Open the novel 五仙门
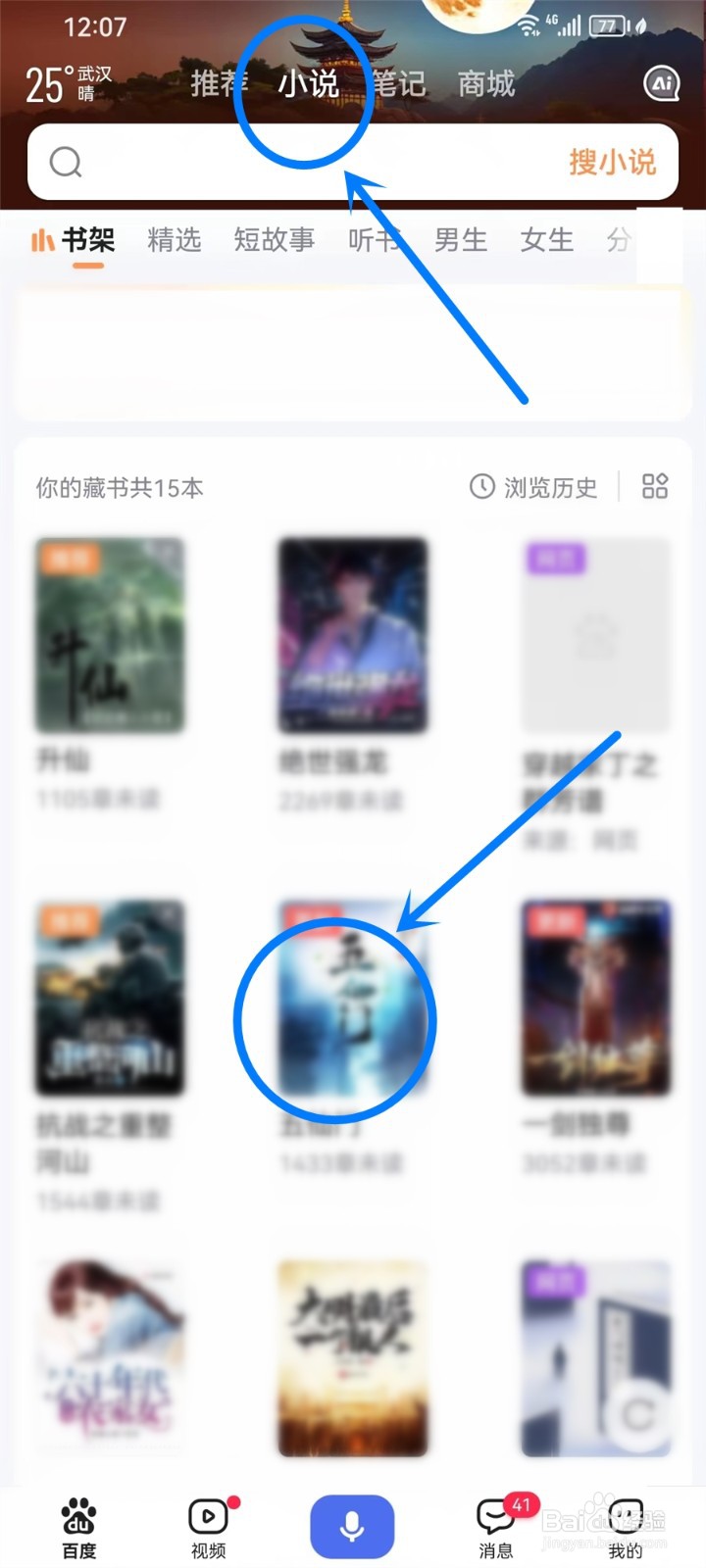This screenshot has height=1568, width=706. 352,998
